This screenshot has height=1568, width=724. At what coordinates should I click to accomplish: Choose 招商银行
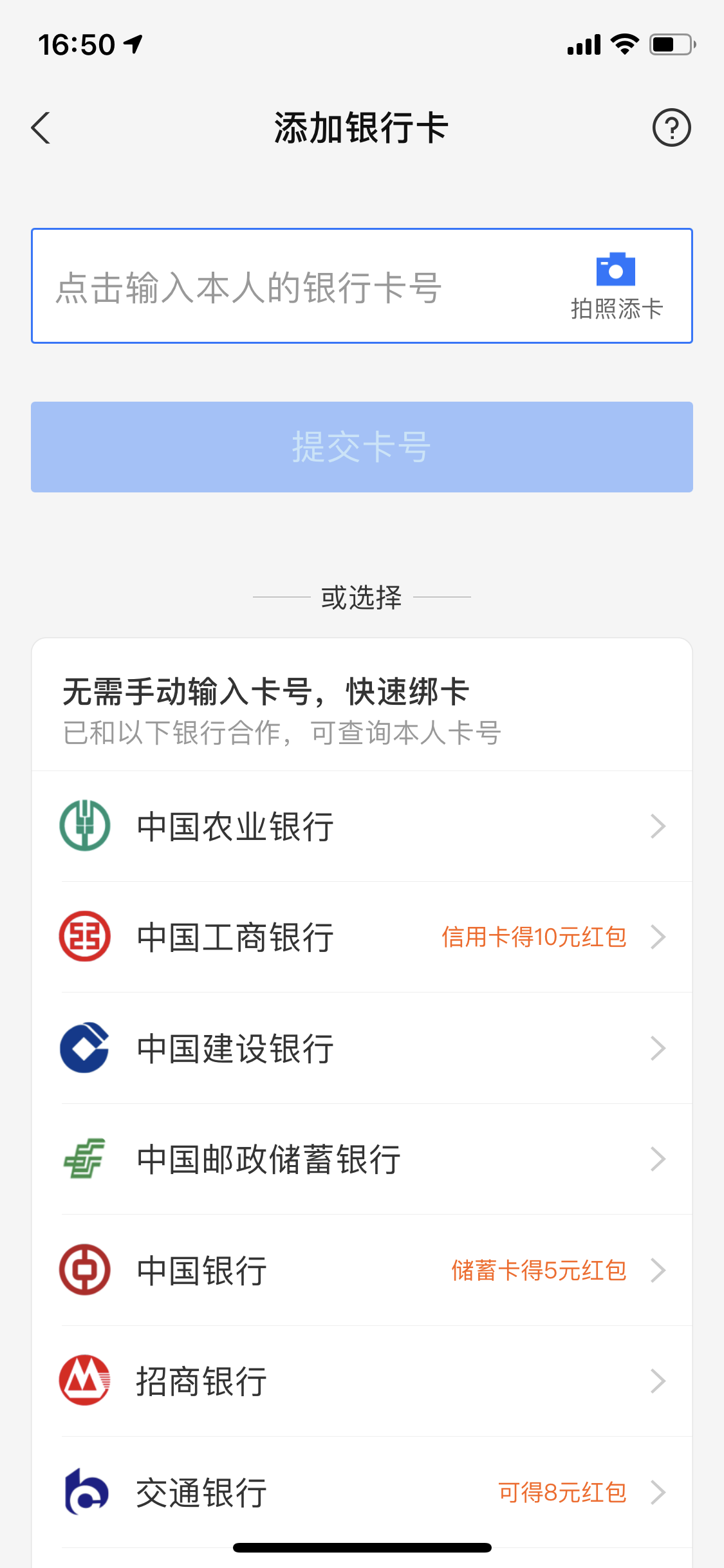click(x=362, y=1381)
